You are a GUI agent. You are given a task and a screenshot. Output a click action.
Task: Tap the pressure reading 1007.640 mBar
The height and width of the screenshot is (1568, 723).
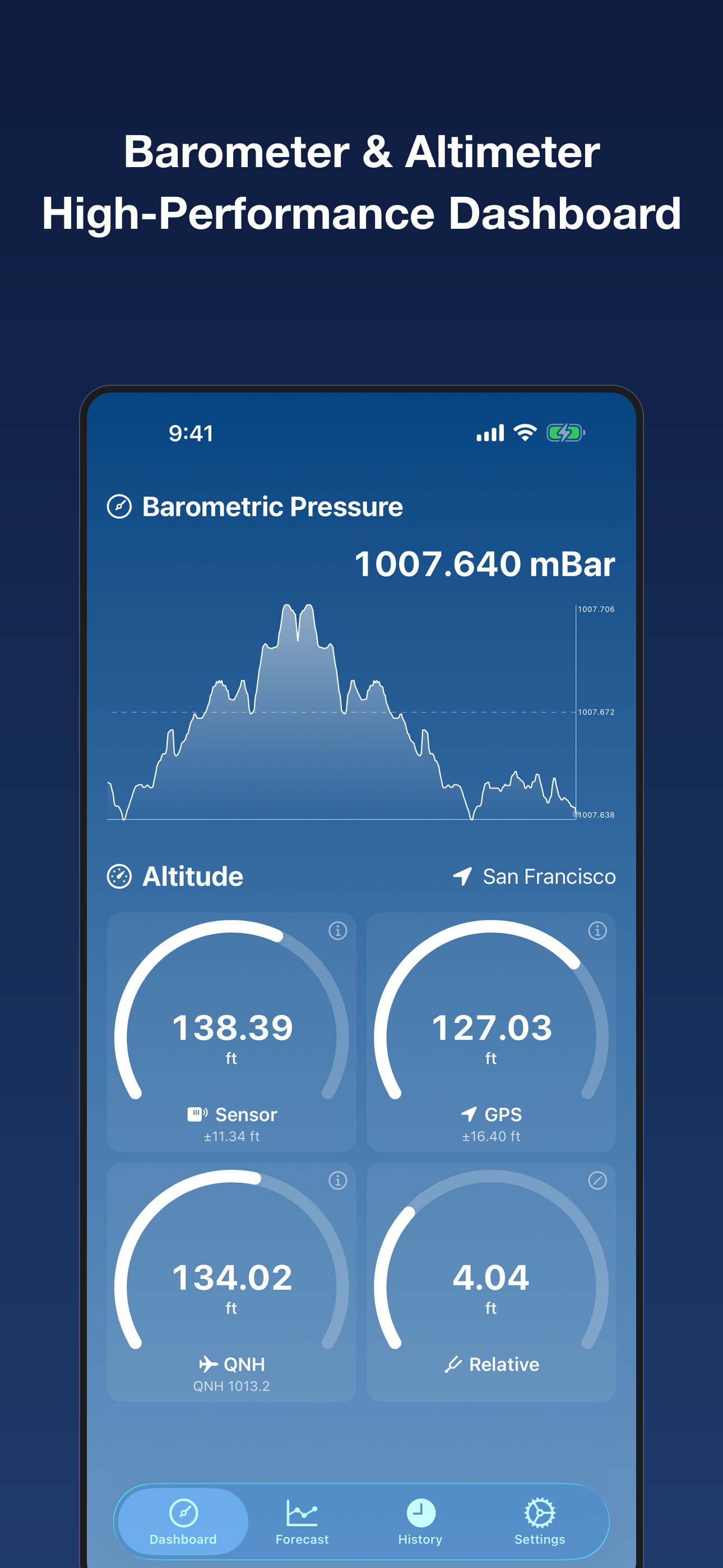pyautogui.click(x=484, y=564)
